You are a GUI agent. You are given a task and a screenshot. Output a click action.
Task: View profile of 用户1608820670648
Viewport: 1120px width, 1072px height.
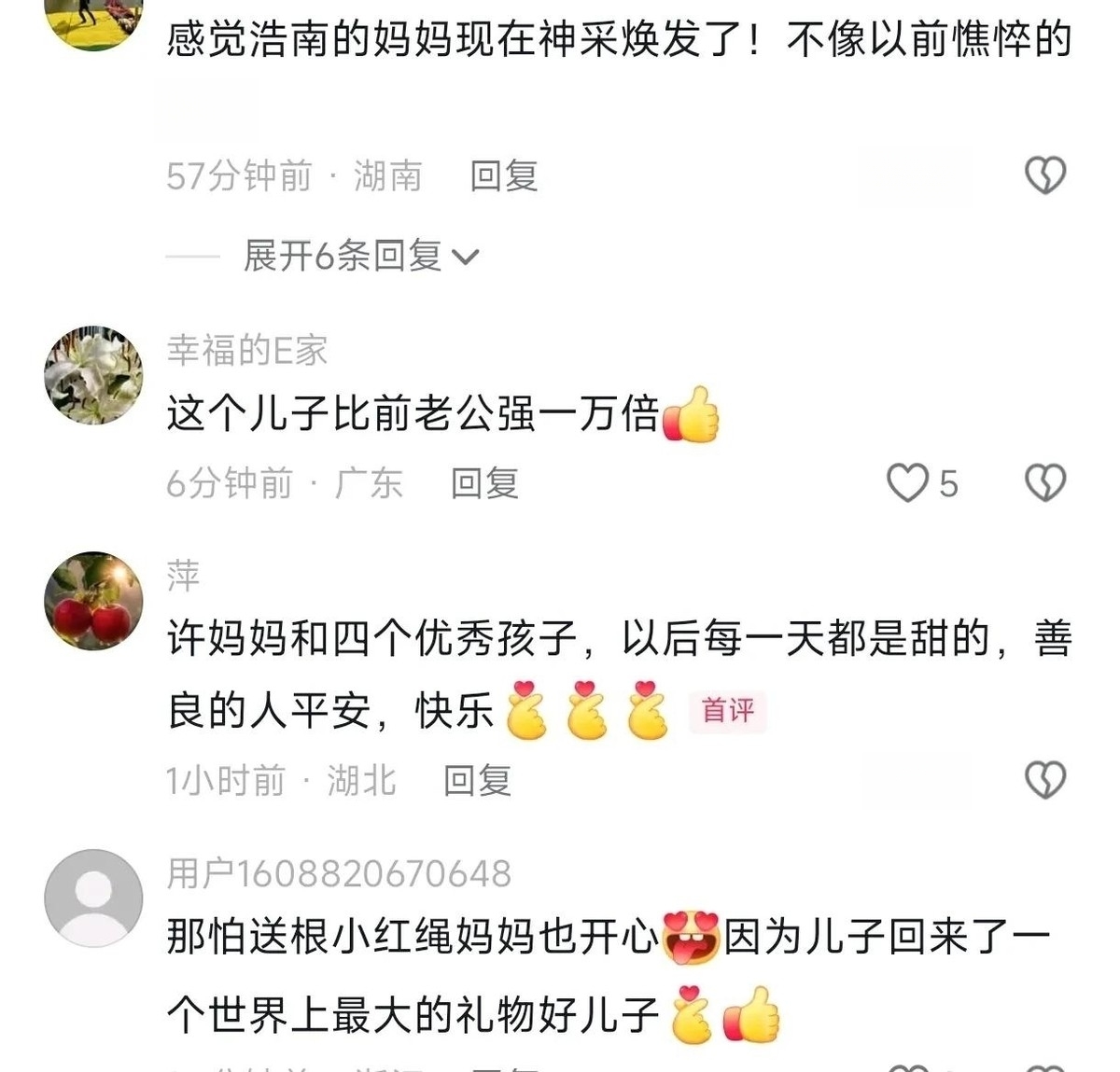(x=93, y=898)
